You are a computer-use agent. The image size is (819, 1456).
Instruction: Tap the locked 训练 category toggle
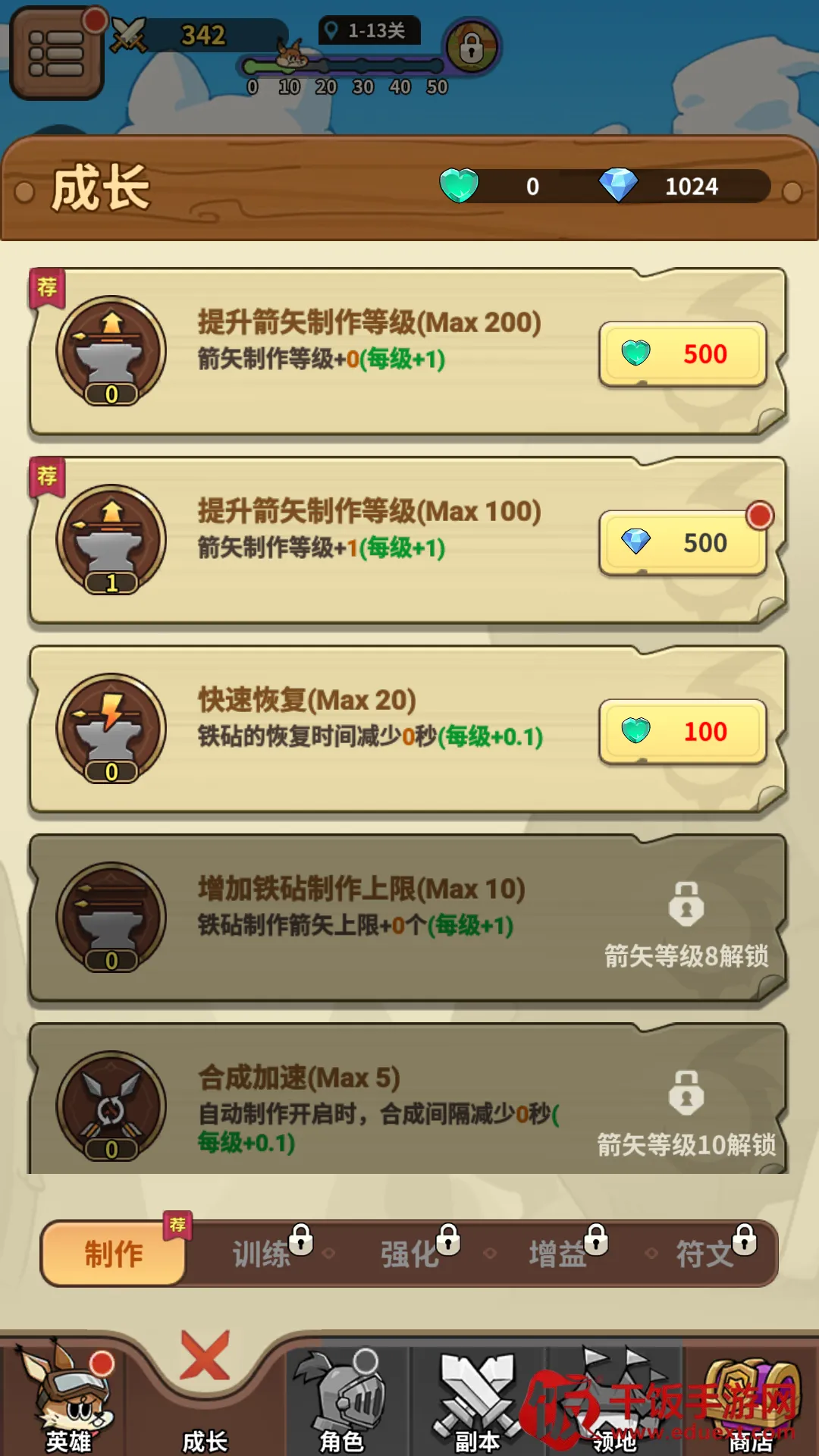(262, 1254)
